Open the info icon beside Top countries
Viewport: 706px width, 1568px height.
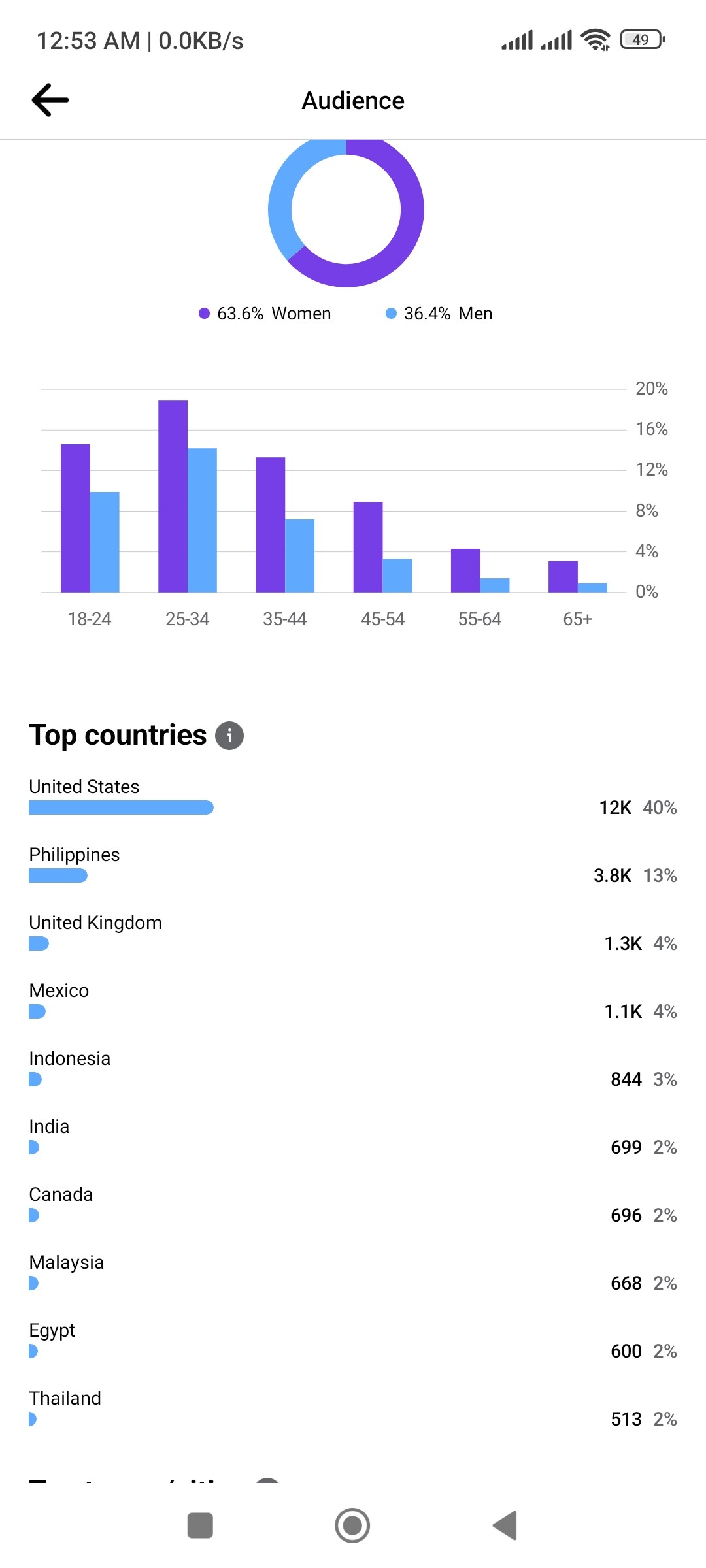click(x=229, y=736)
